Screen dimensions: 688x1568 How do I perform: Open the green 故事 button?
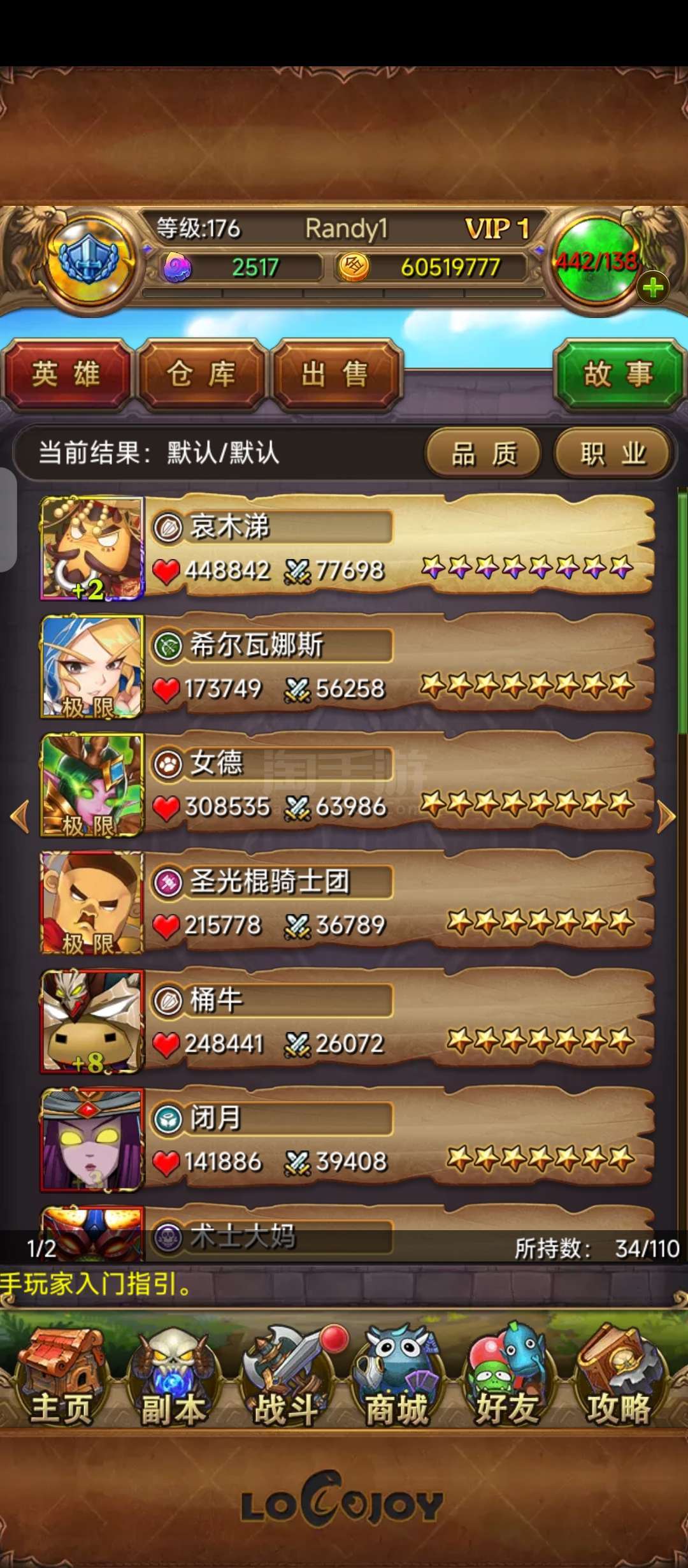point(619,374)
